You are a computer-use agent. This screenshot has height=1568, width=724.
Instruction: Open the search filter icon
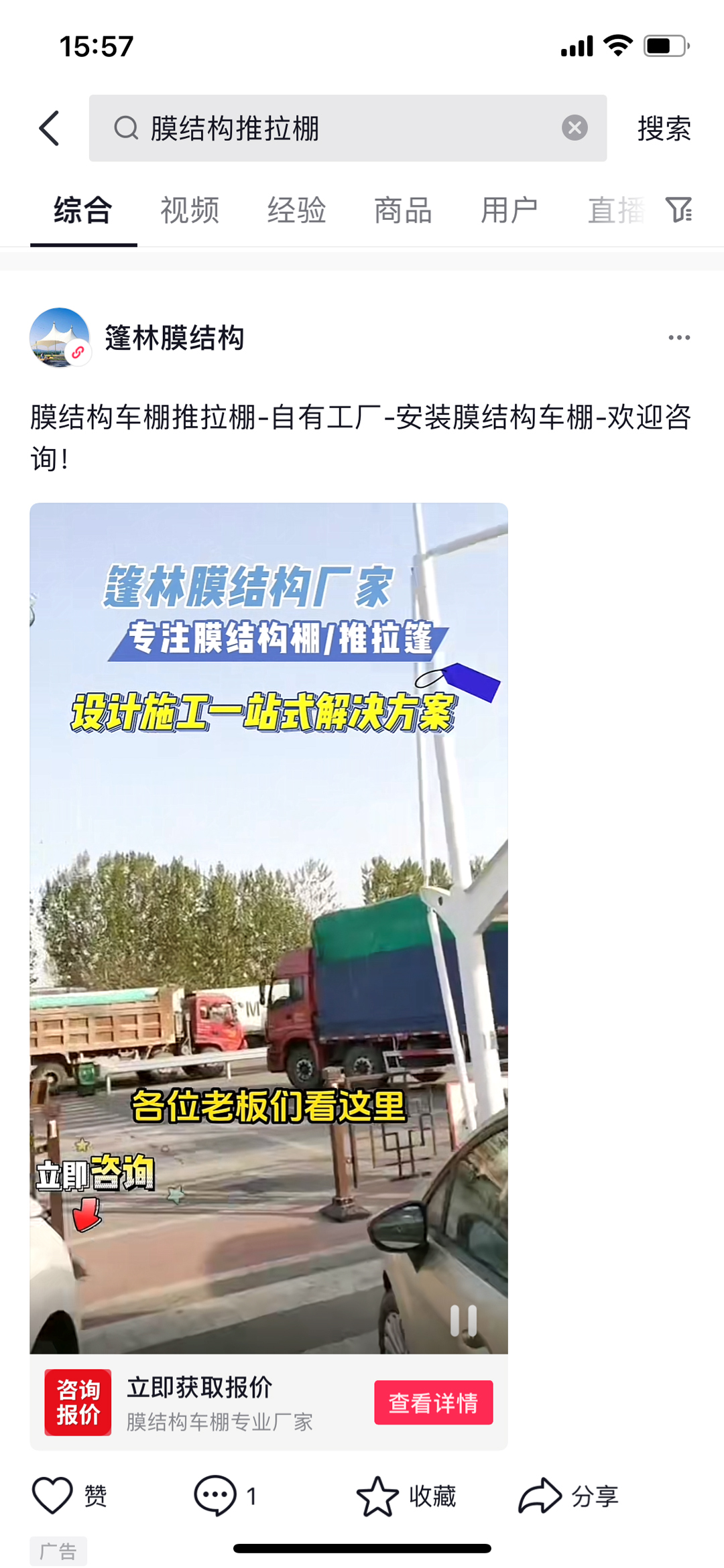click(x=679, y=210)
